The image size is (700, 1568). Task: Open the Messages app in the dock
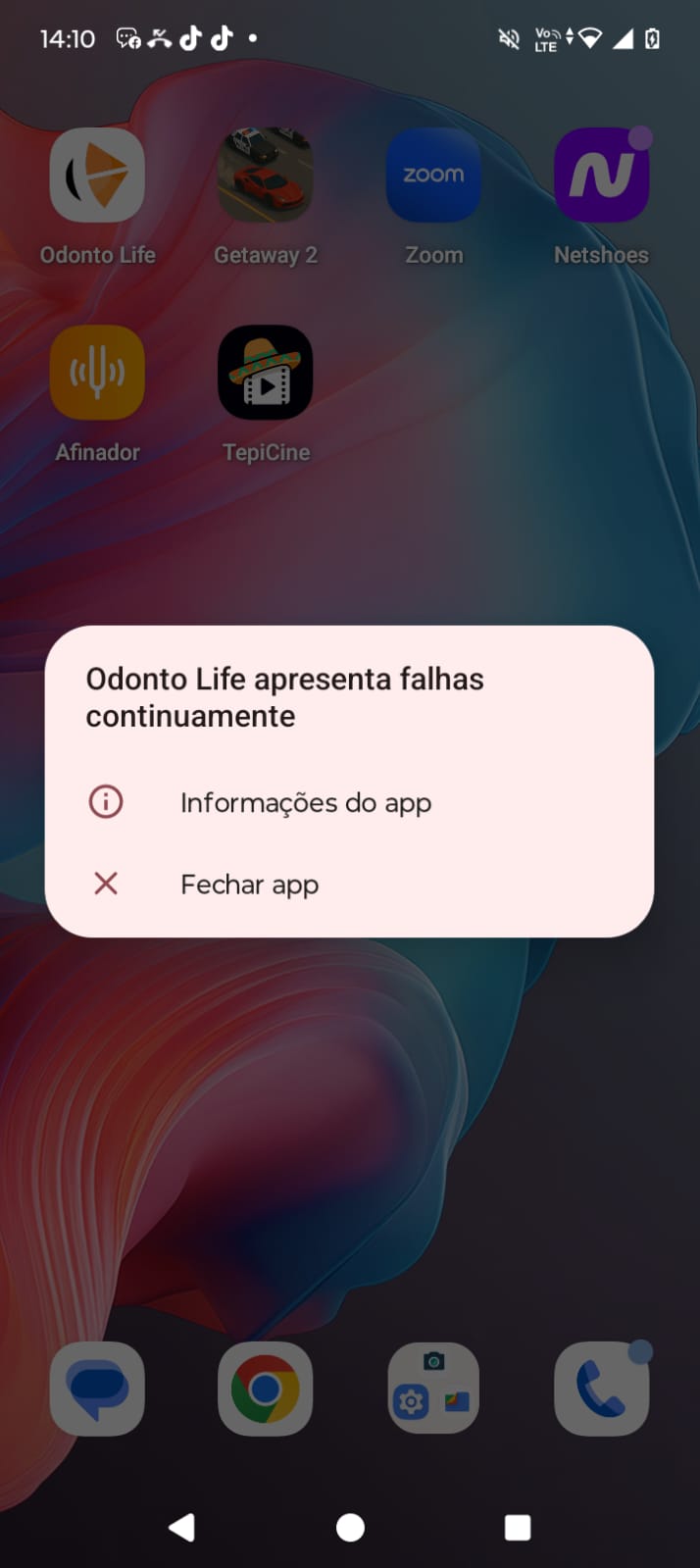(97, 1389)
